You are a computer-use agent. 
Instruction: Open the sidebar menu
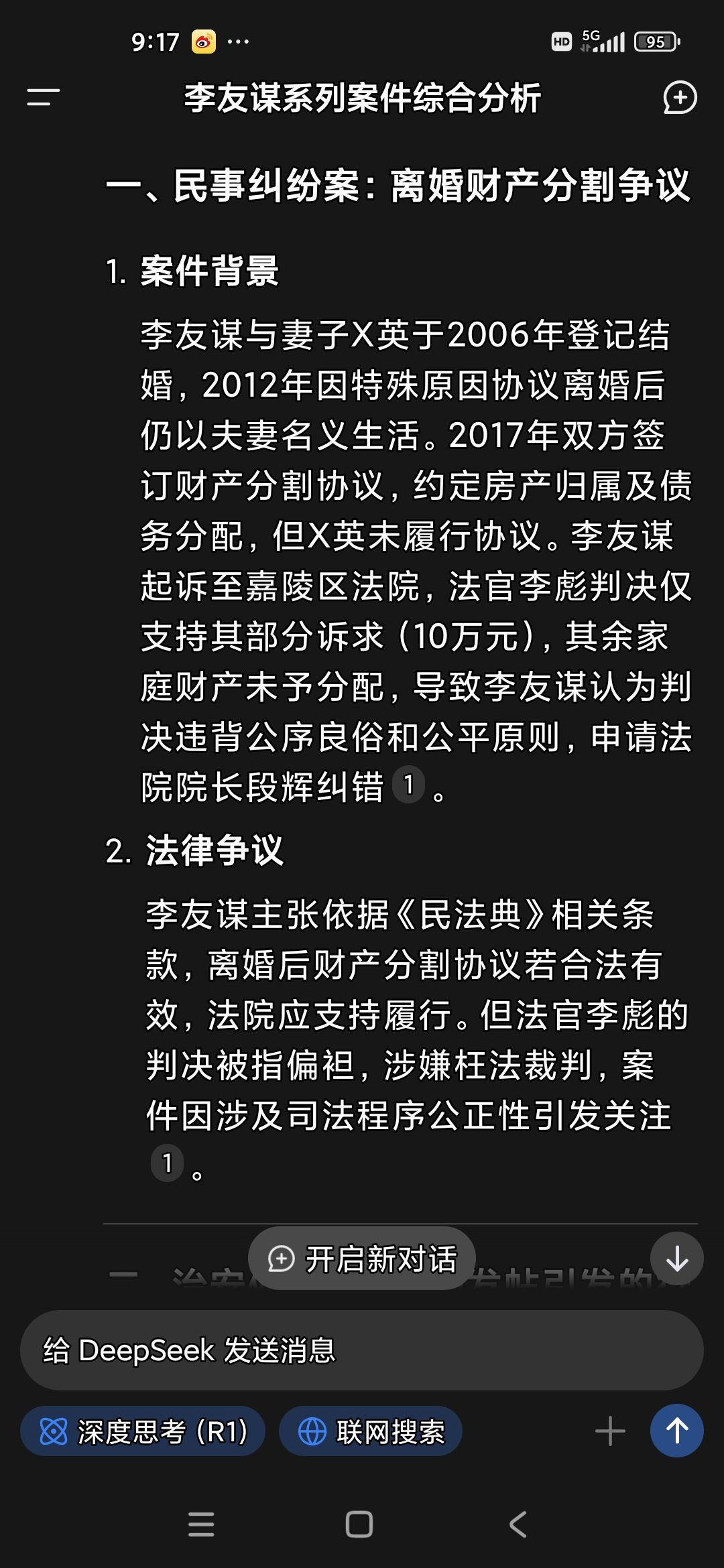coord(43,98)
